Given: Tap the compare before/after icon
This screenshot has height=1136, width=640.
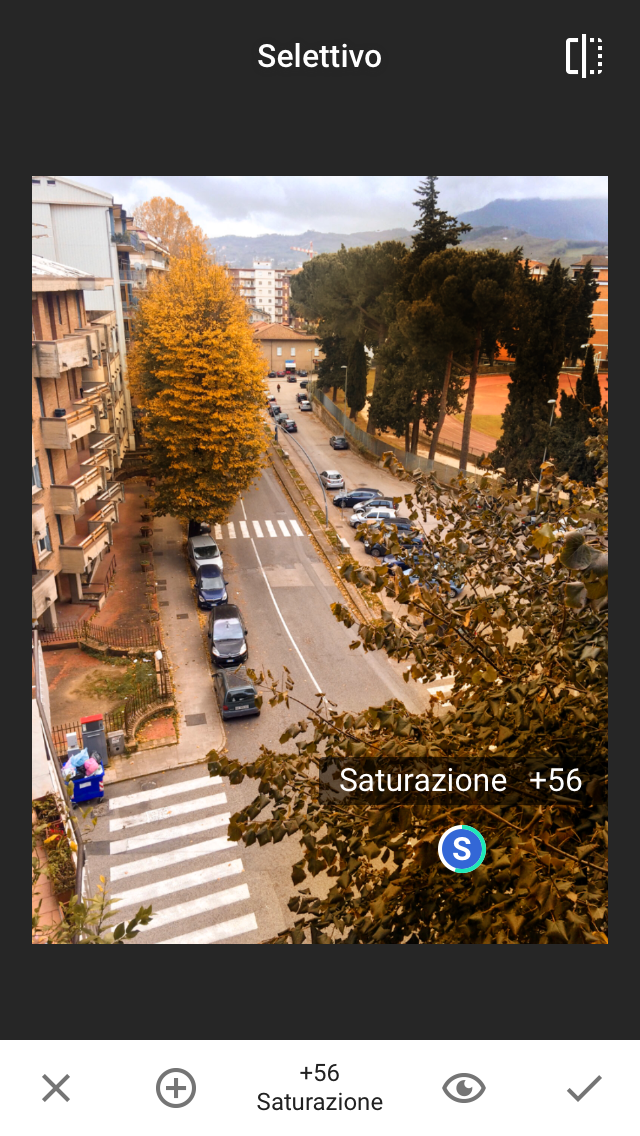Looking at the screenshot, I should (x=584, y=56).
